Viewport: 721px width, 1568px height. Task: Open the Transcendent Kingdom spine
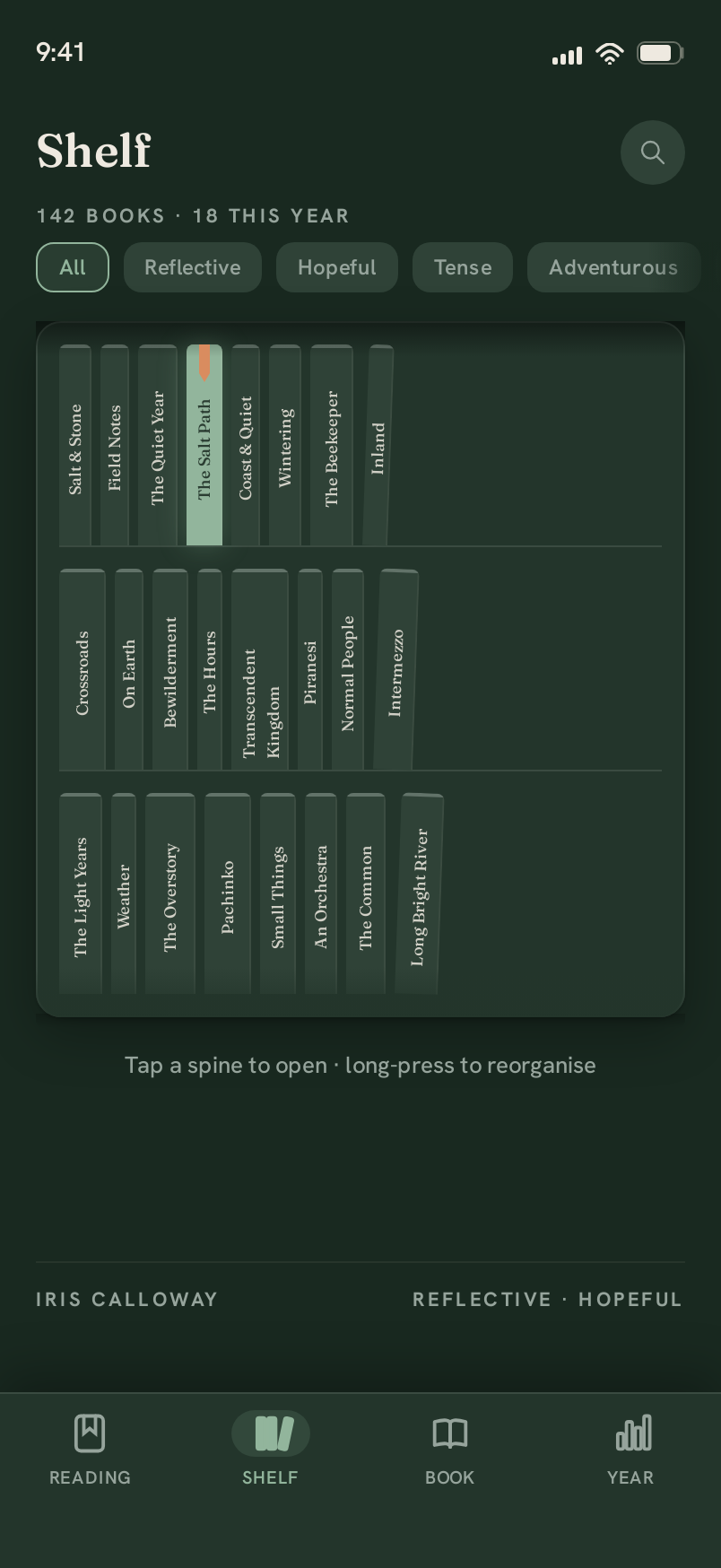tap(260, 669)
